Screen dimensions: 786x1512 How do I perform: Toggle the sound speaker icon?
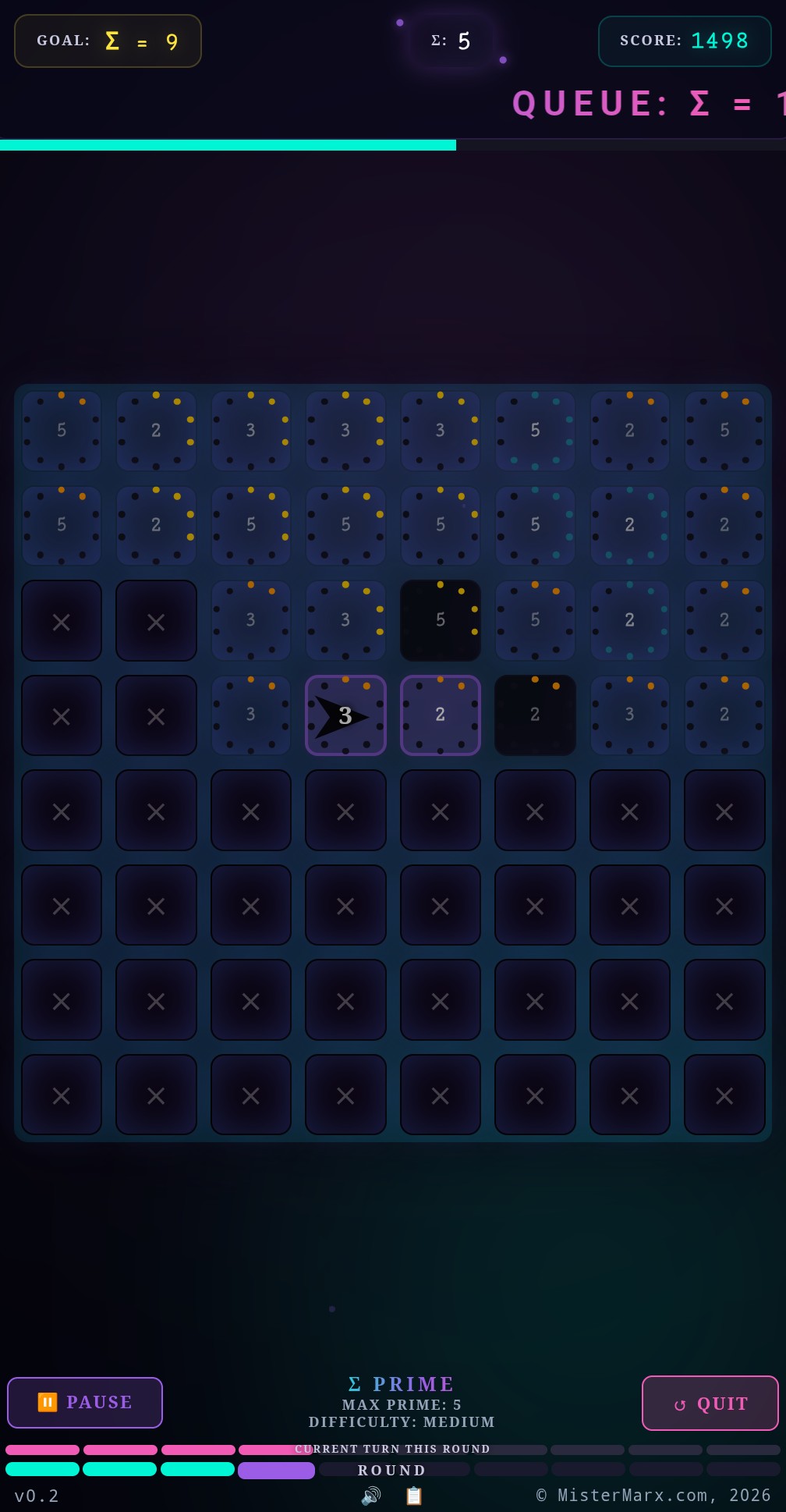[371, 1496]
